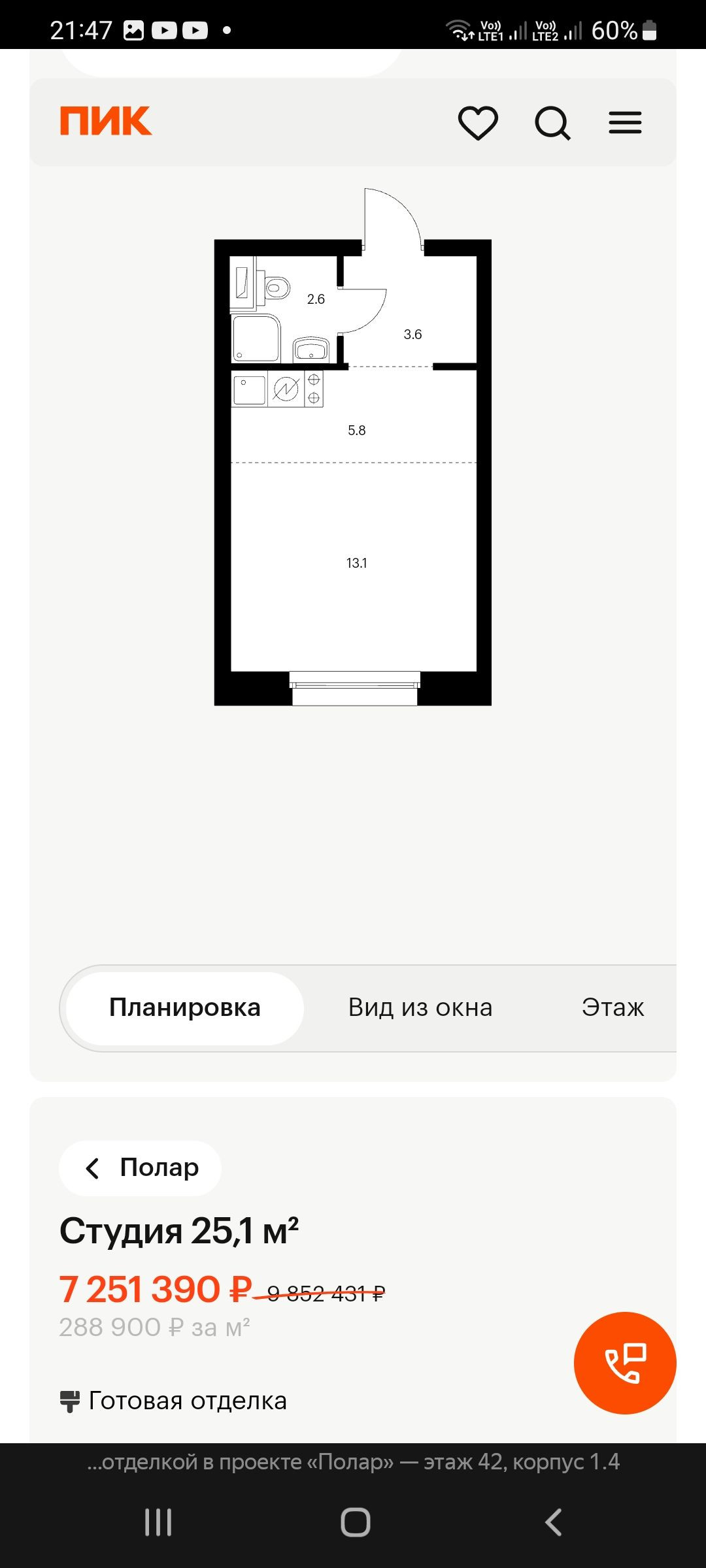Viewport: 706px width, 1568px height.
Task: Tap the orange call-back floating button
Action: tap(625, 1363)
